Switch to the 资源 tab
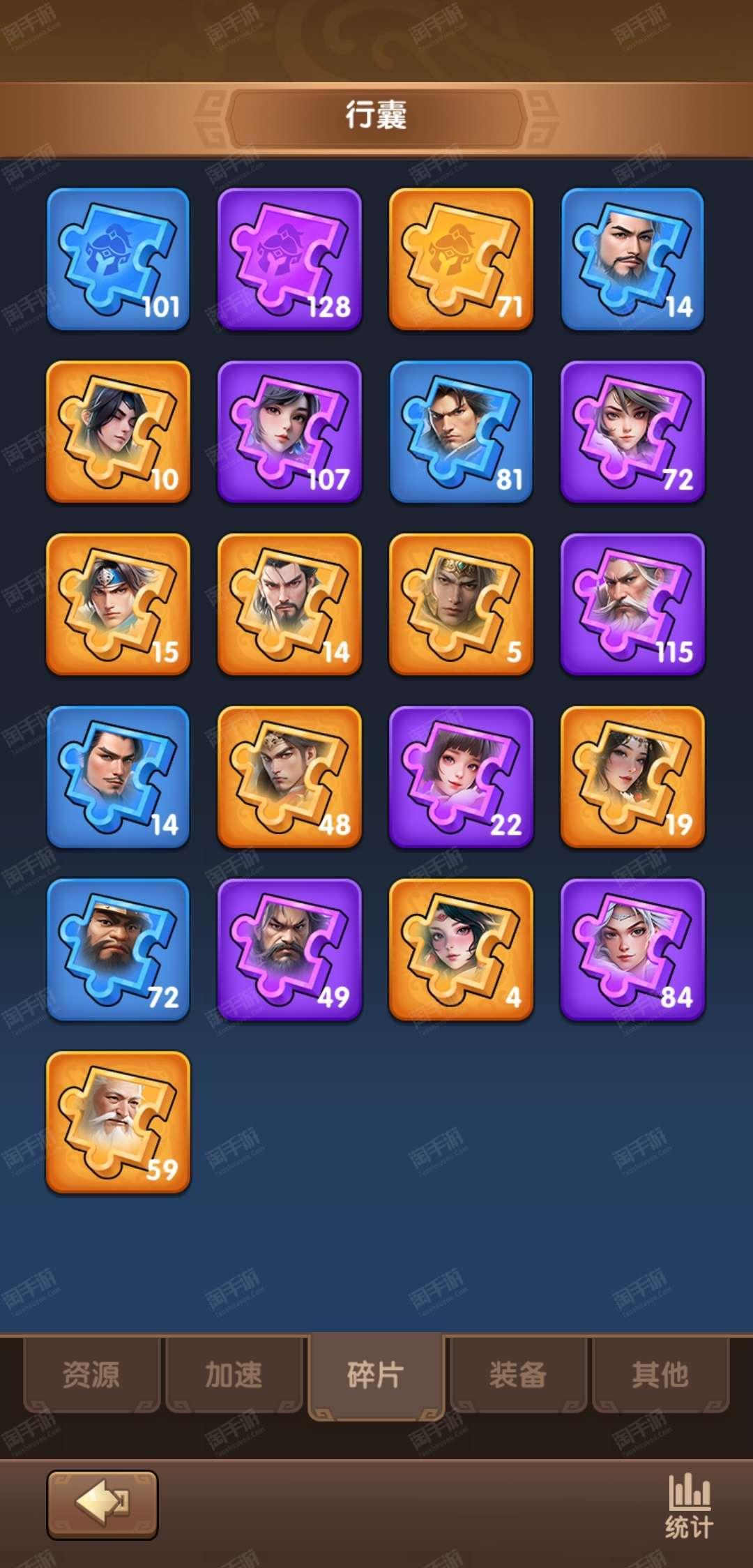 click(91, 1375)
